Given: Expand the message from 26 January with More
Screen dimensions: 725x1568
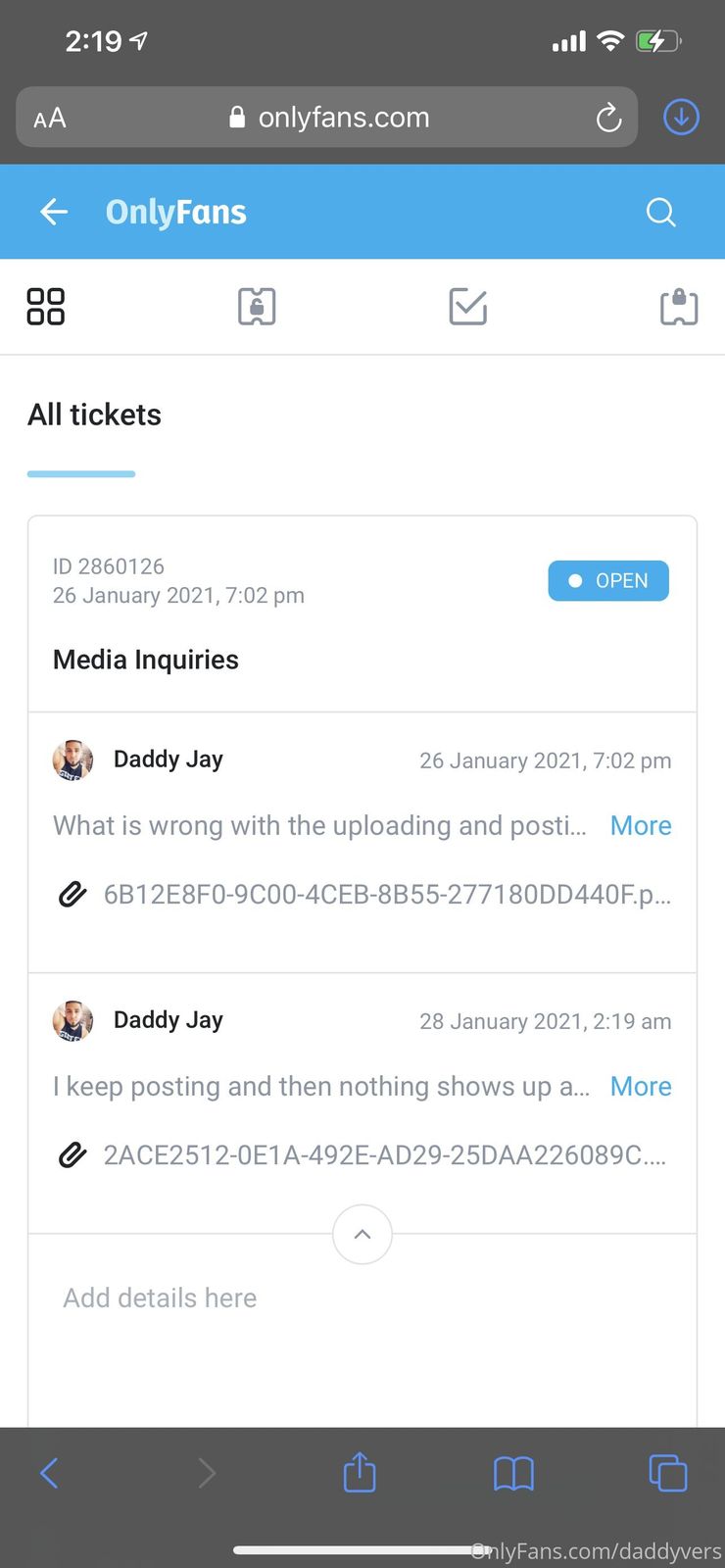Looking at the screenshot, I should tap(641, 826).
